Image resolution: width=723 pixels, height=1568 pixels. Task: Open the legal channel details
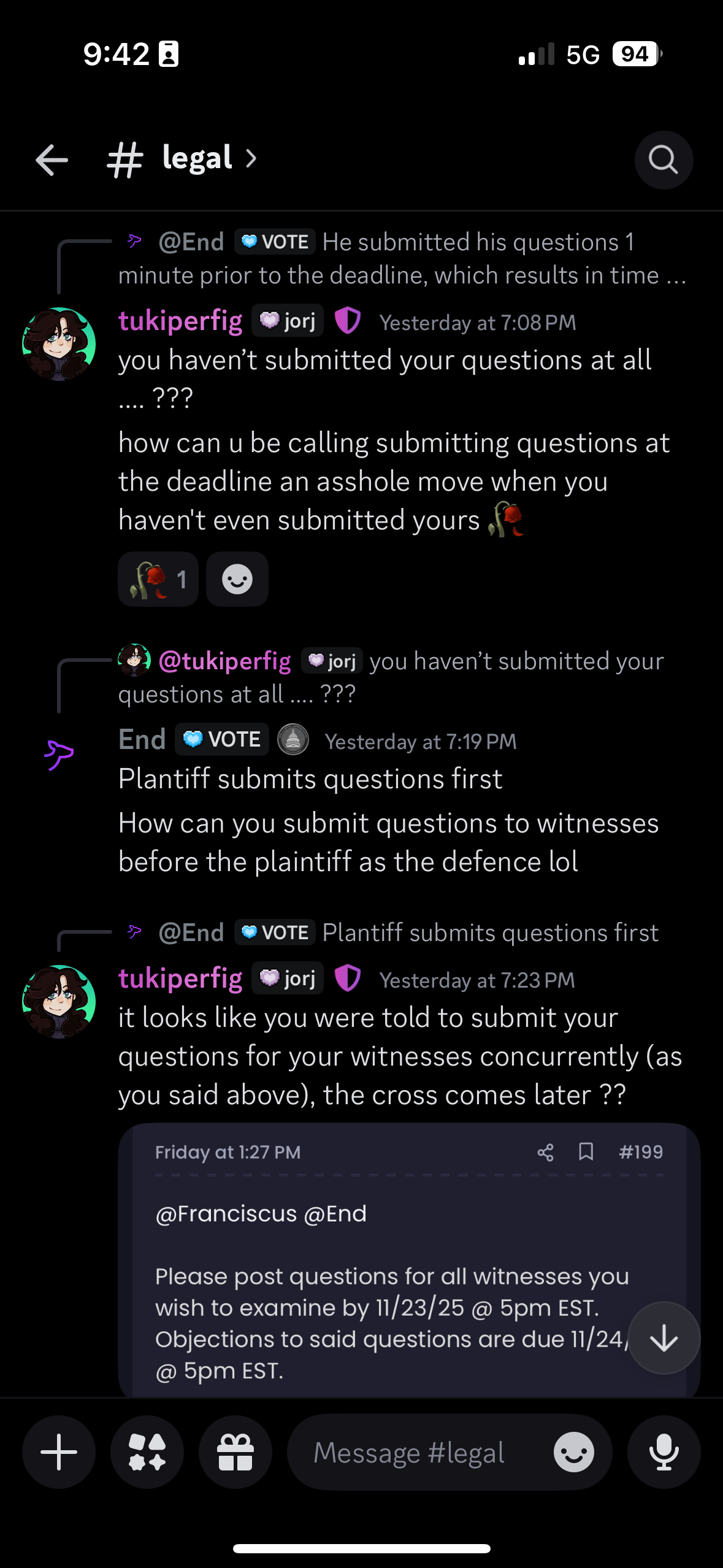click(196, 159)
